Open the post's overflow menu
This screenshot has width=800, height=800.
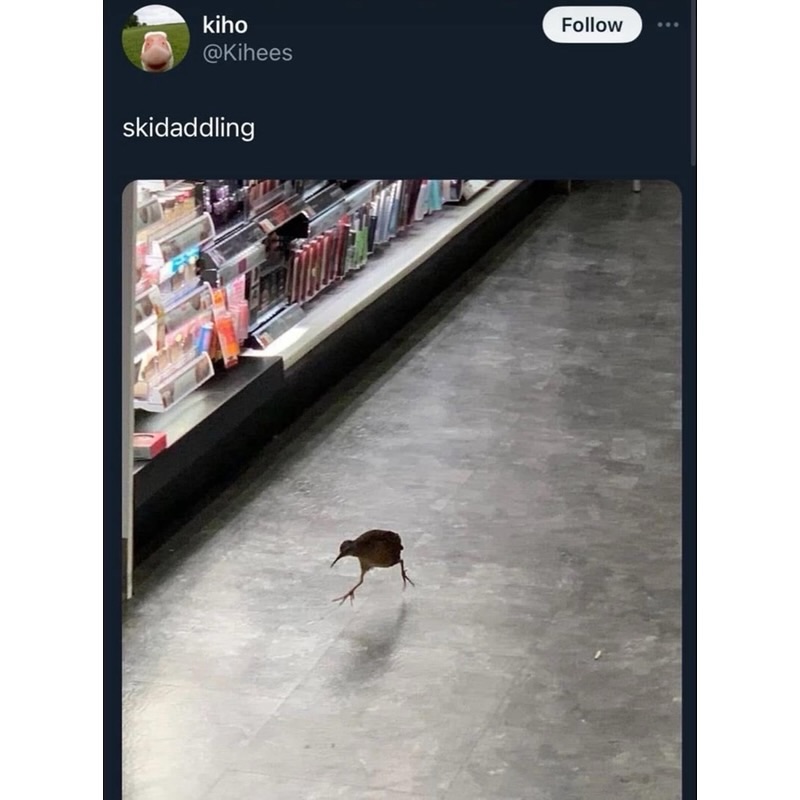[667, 24]
